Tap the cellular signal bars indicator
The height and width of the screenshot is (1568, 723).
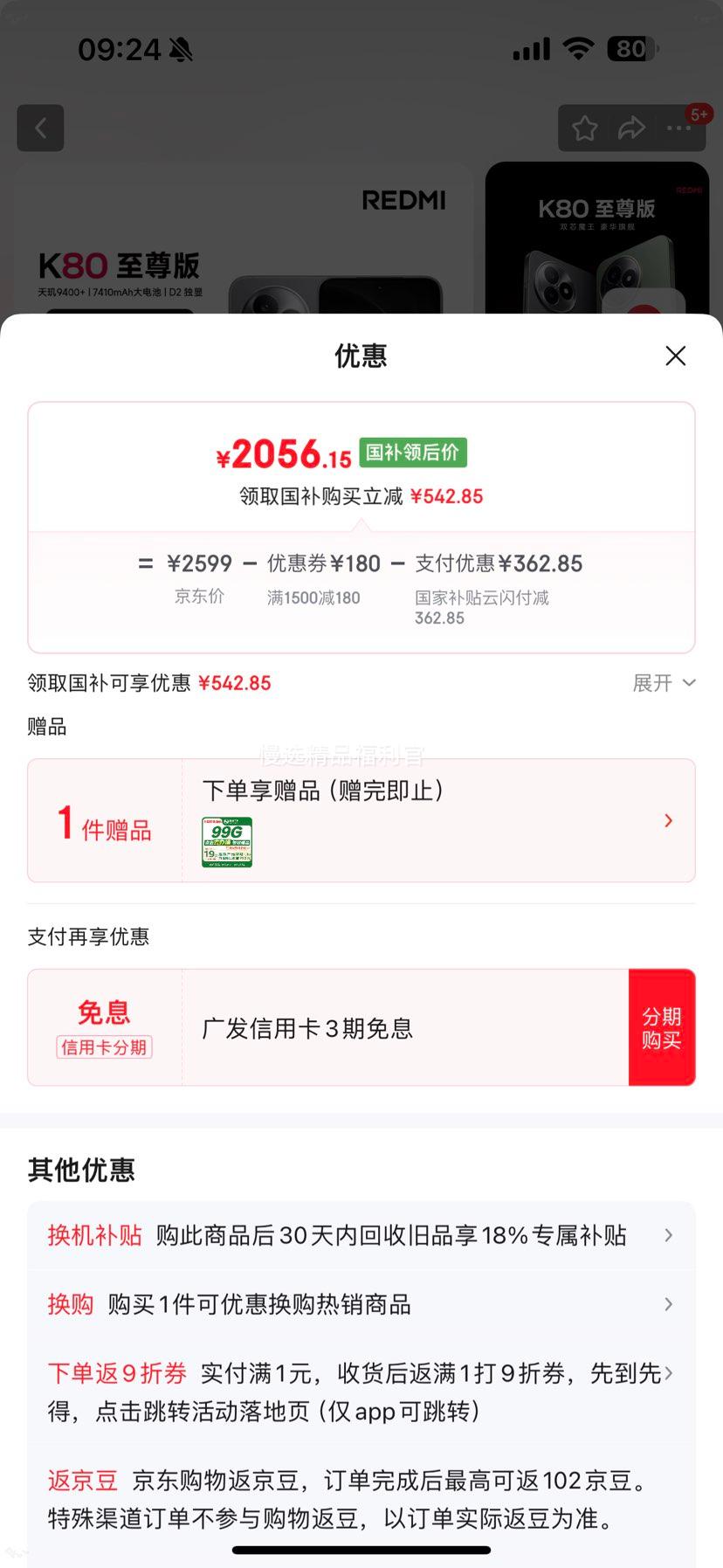tap(530, 50)
